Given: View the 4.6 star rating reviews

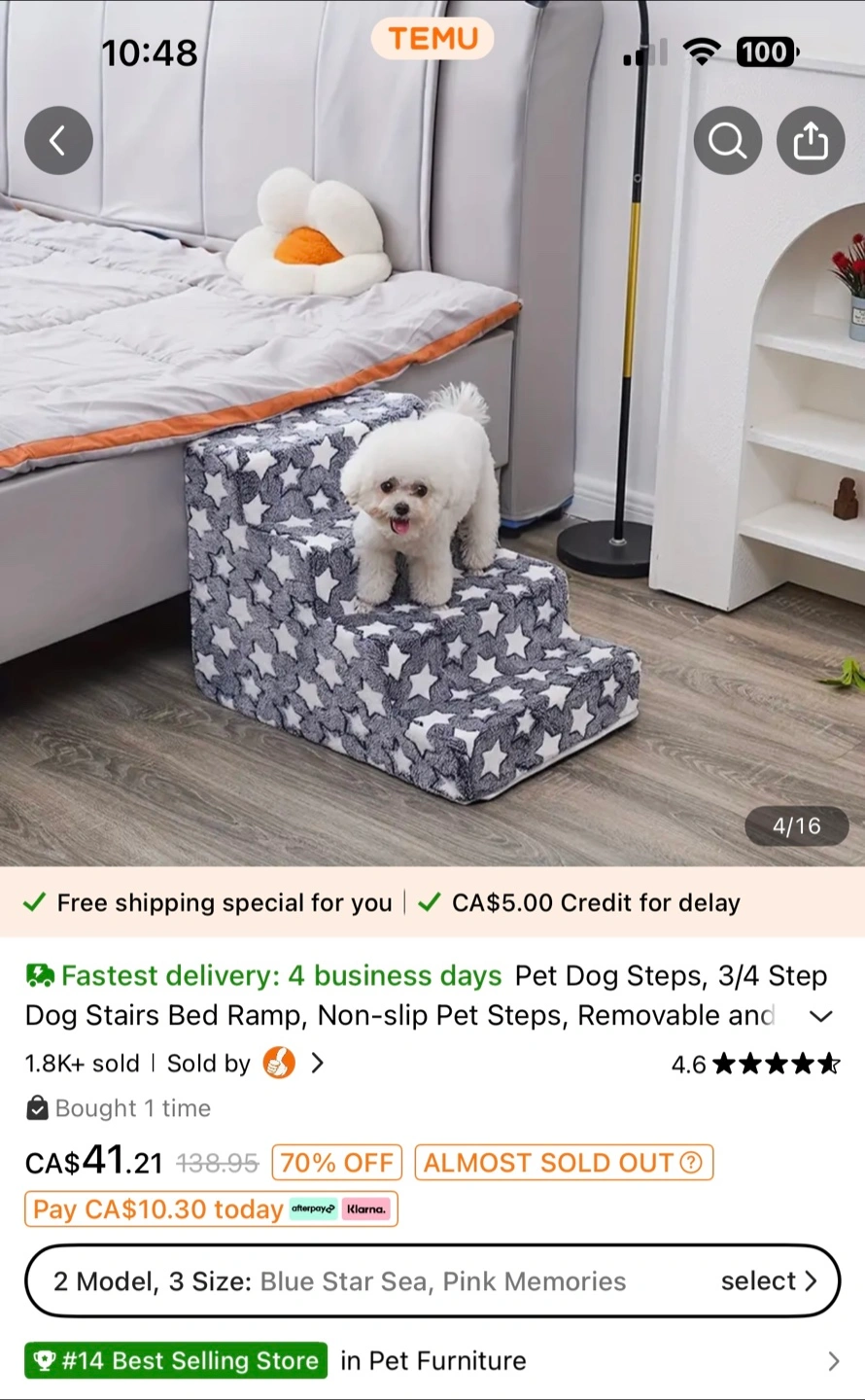Looking at the screenshot, I should [x=755, y=1064].
